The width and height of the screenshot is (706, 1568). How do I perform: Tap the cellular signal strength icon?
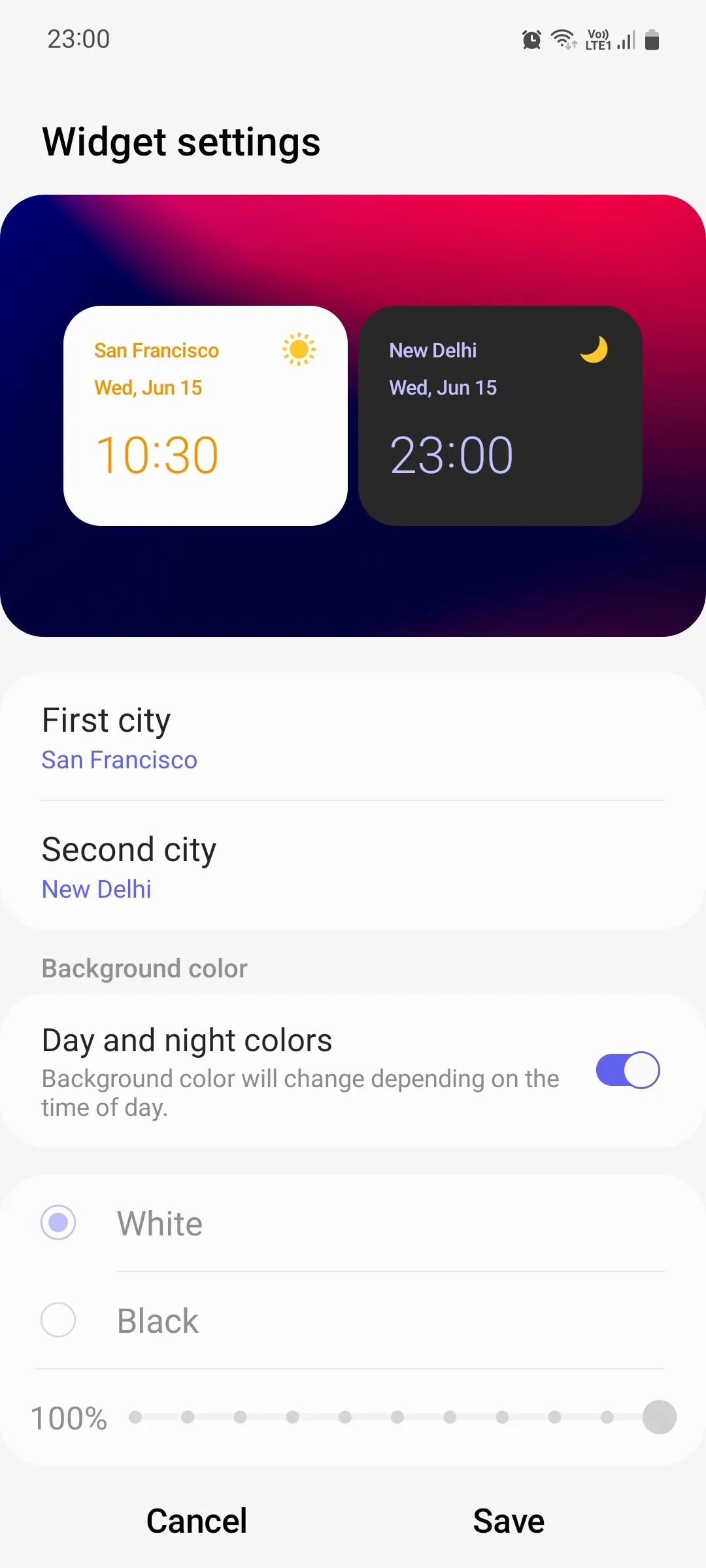click(x=624, y=39)
